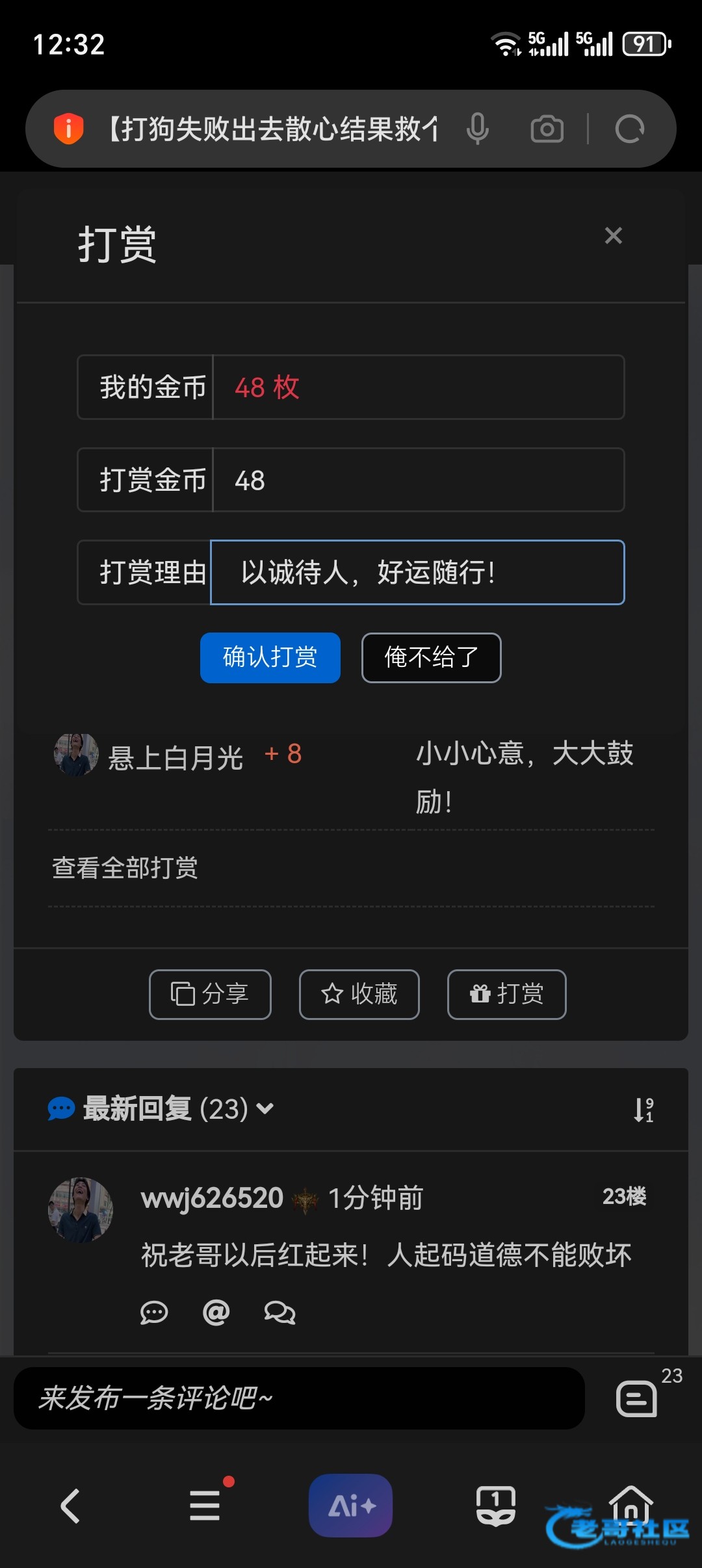Image resolution: width=702 pixels, height=1568 pixels.
Task: Mention wwj626520 with @ icon
Action: (216, 1313)
